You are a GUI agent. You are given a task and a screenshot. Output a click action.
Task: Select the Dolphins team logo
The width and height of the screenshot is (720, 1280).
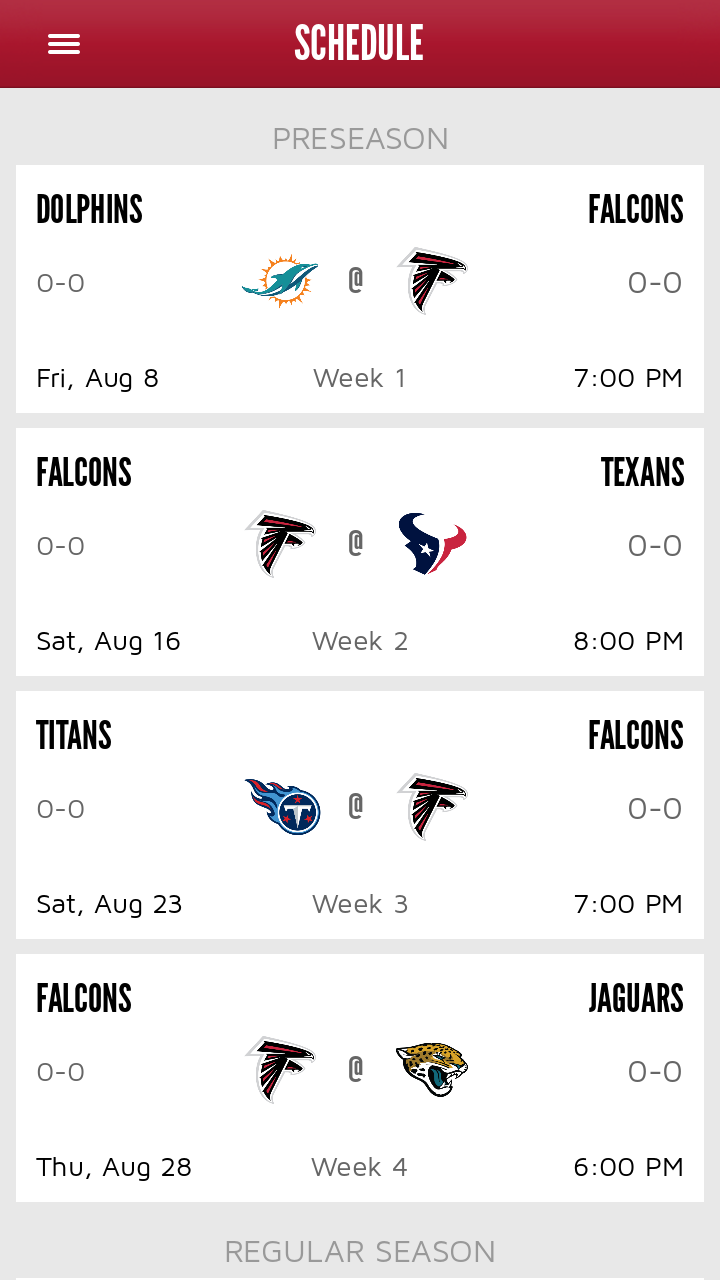pos(278,280)
